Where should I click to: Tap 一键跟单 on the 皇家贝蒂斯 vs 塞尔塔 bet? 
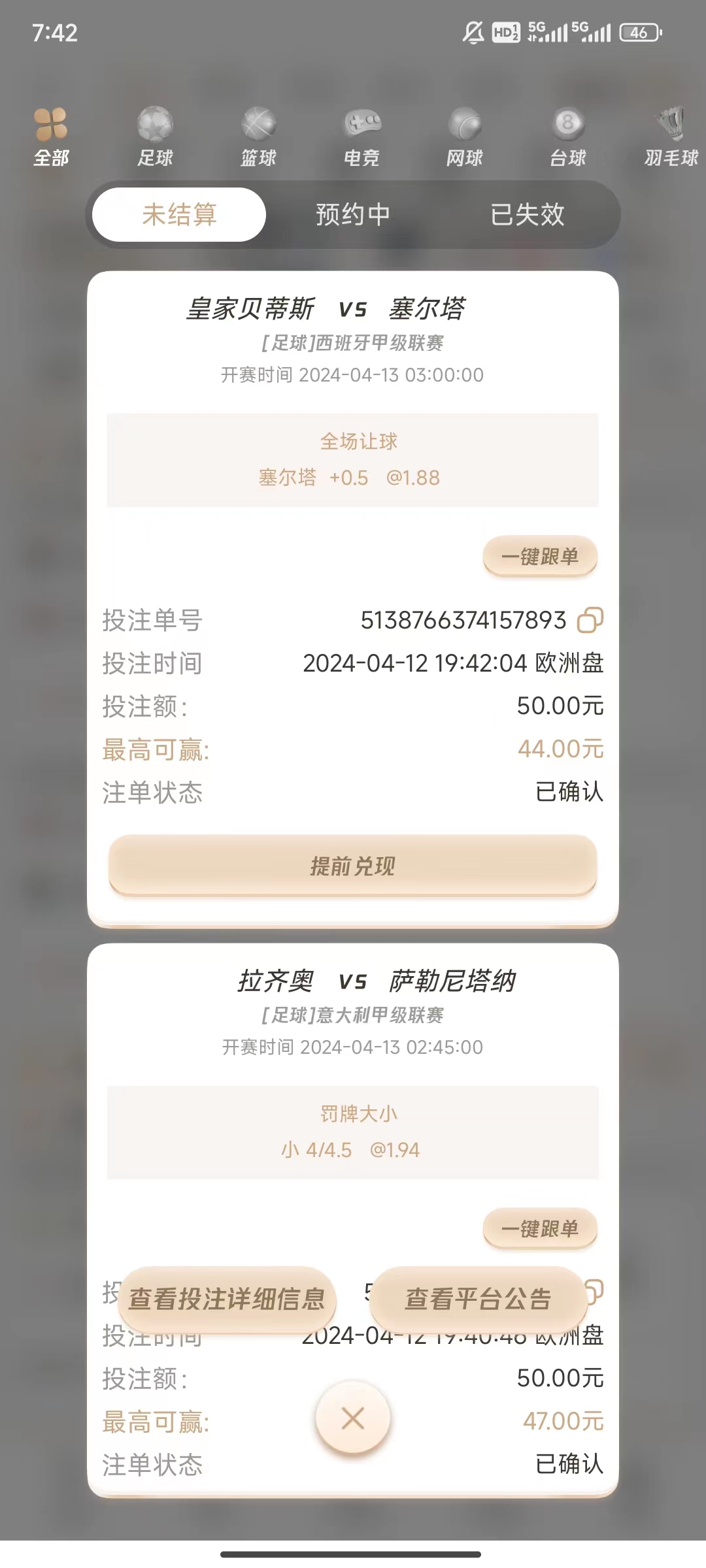540,557
